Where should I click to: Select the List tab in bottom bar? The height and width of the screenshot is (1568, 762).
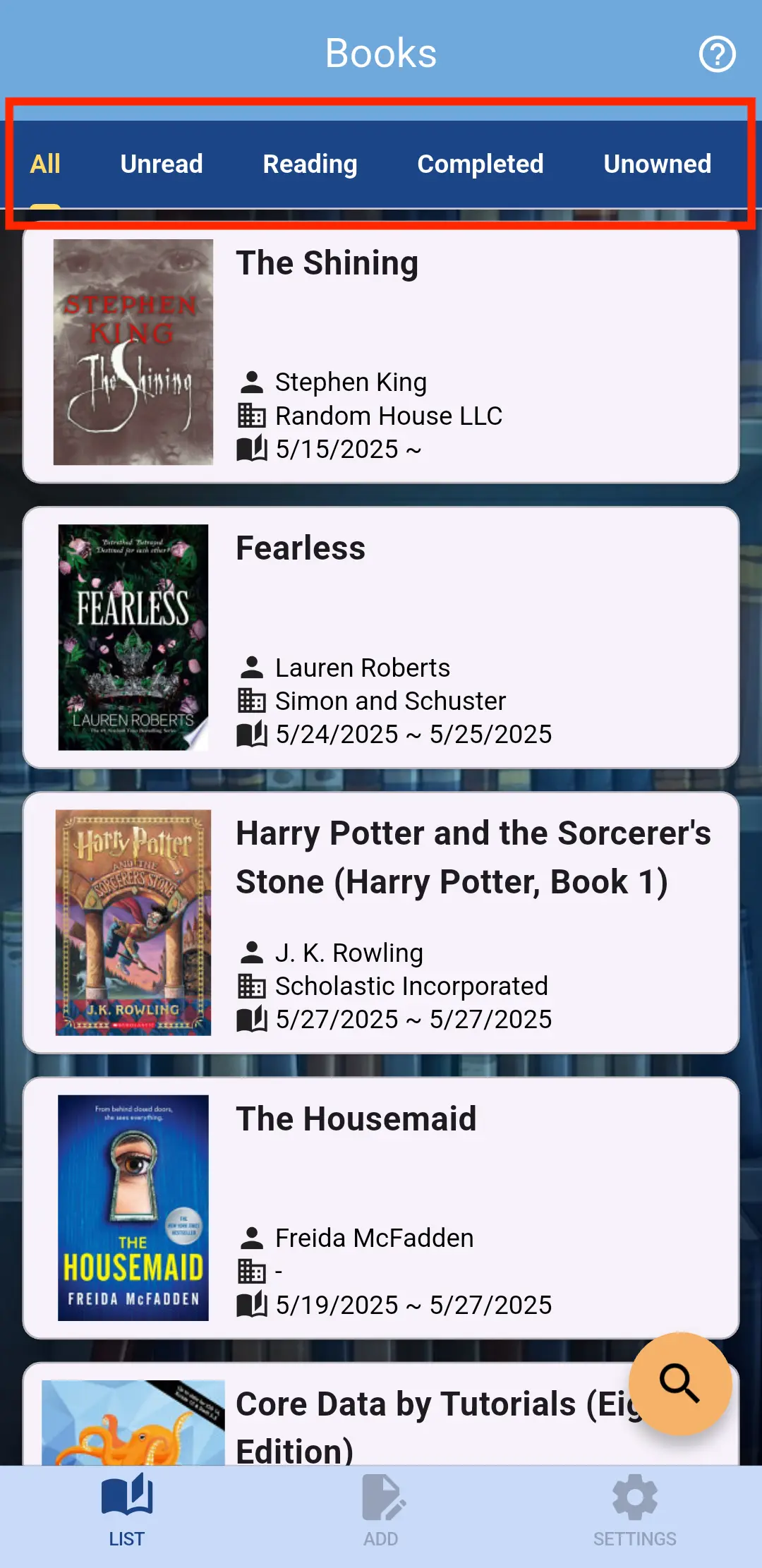127,1510
